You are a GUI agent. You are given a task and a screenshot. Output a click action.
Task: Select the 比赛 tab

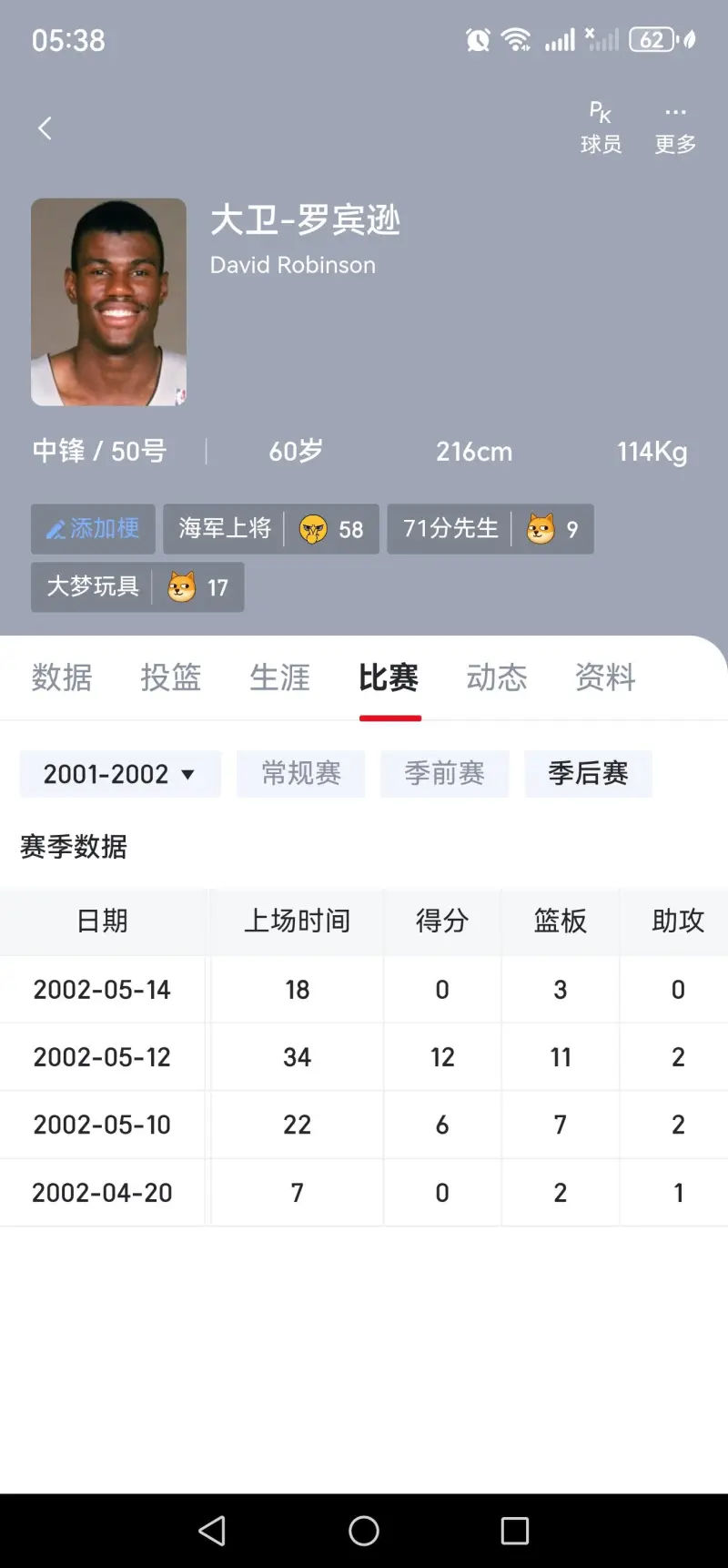click(x=389, y=677)
